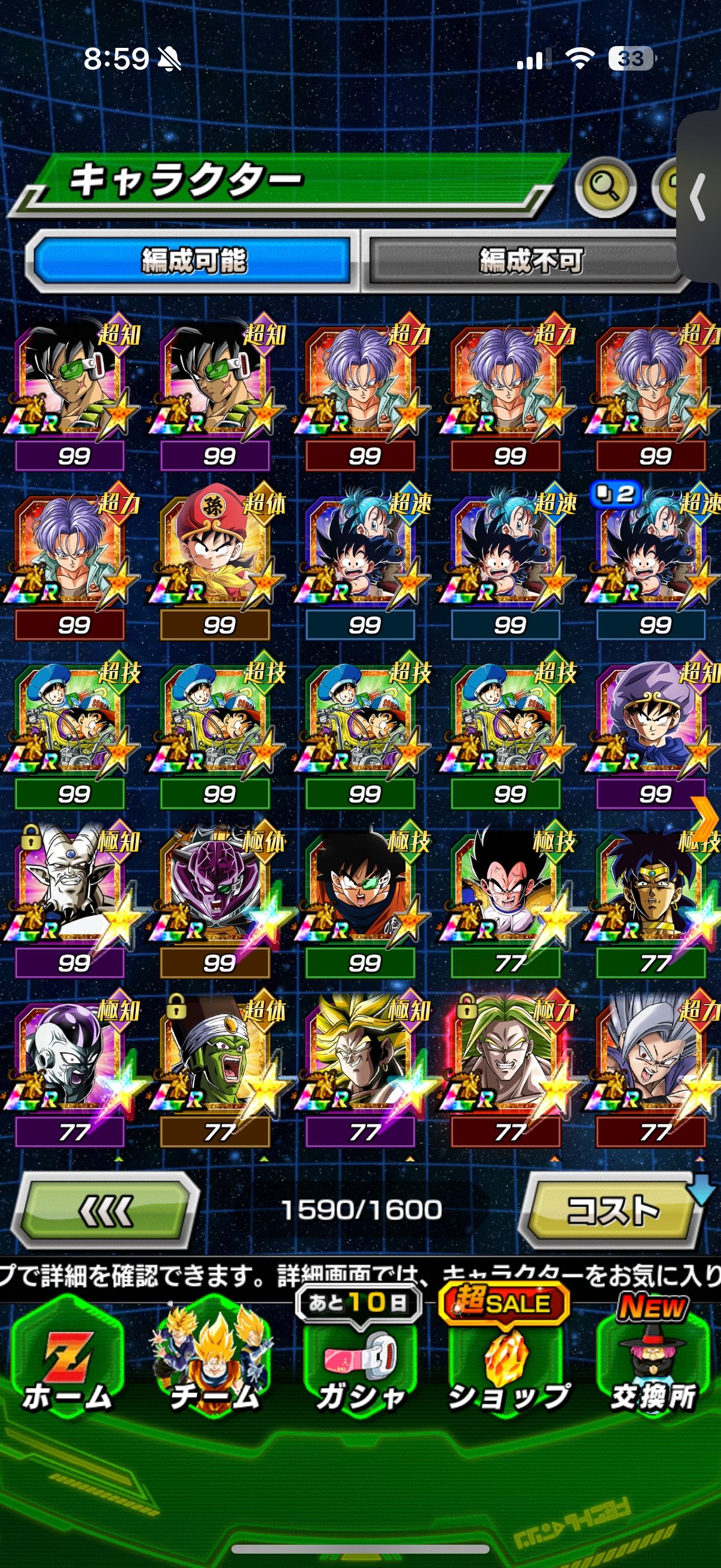Tap the orange next-page arrow

tap(706, 819)
